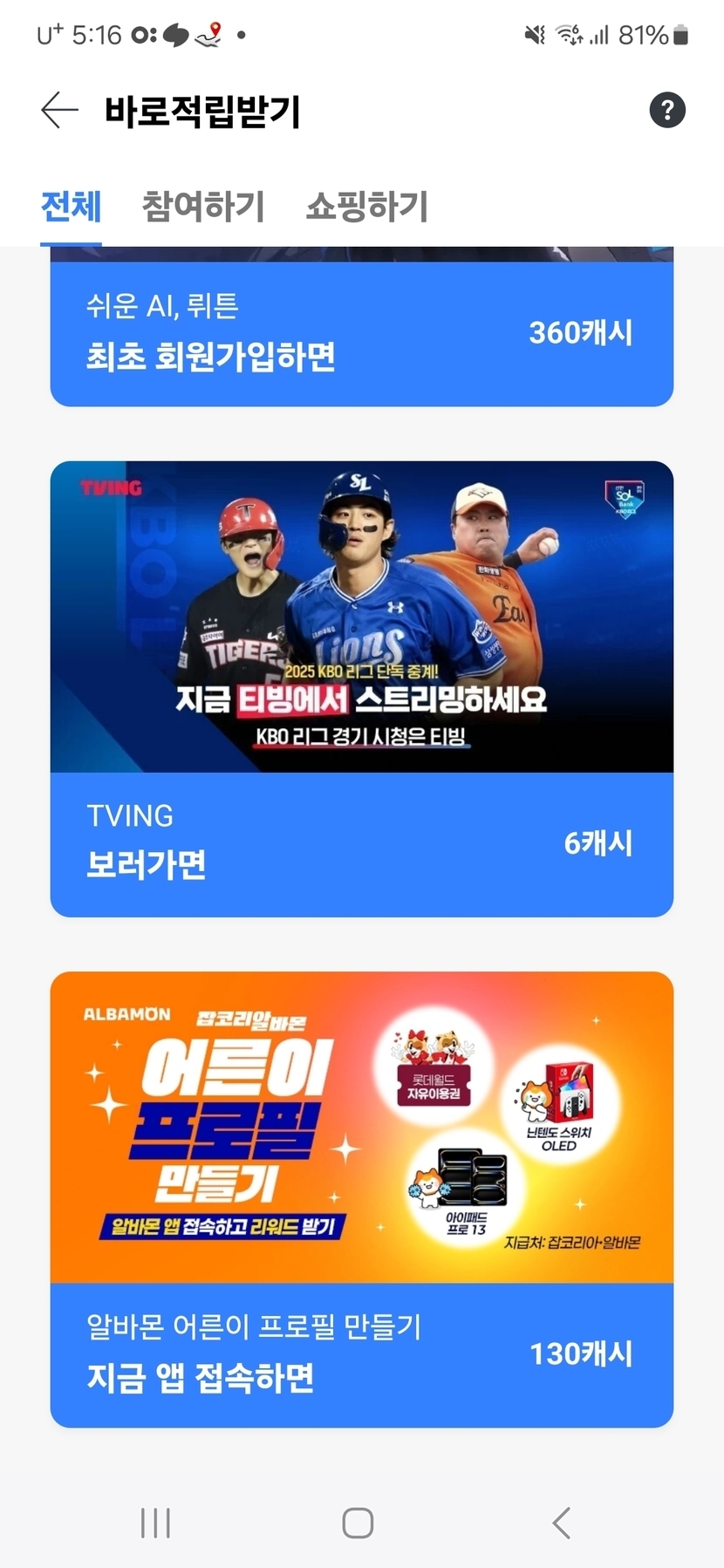Open the 뤼튼 360캐시 signup offer
This screenshot has width=724, height=1568.
coord(361,333)
